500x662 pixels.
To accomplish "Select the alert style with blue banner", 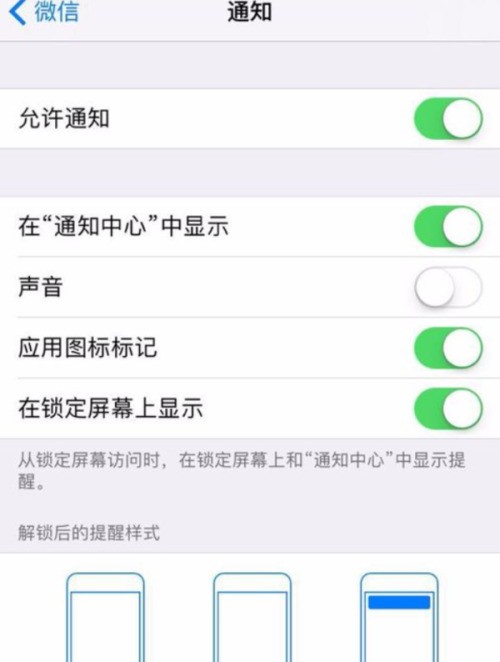I will tap(399, 617).
